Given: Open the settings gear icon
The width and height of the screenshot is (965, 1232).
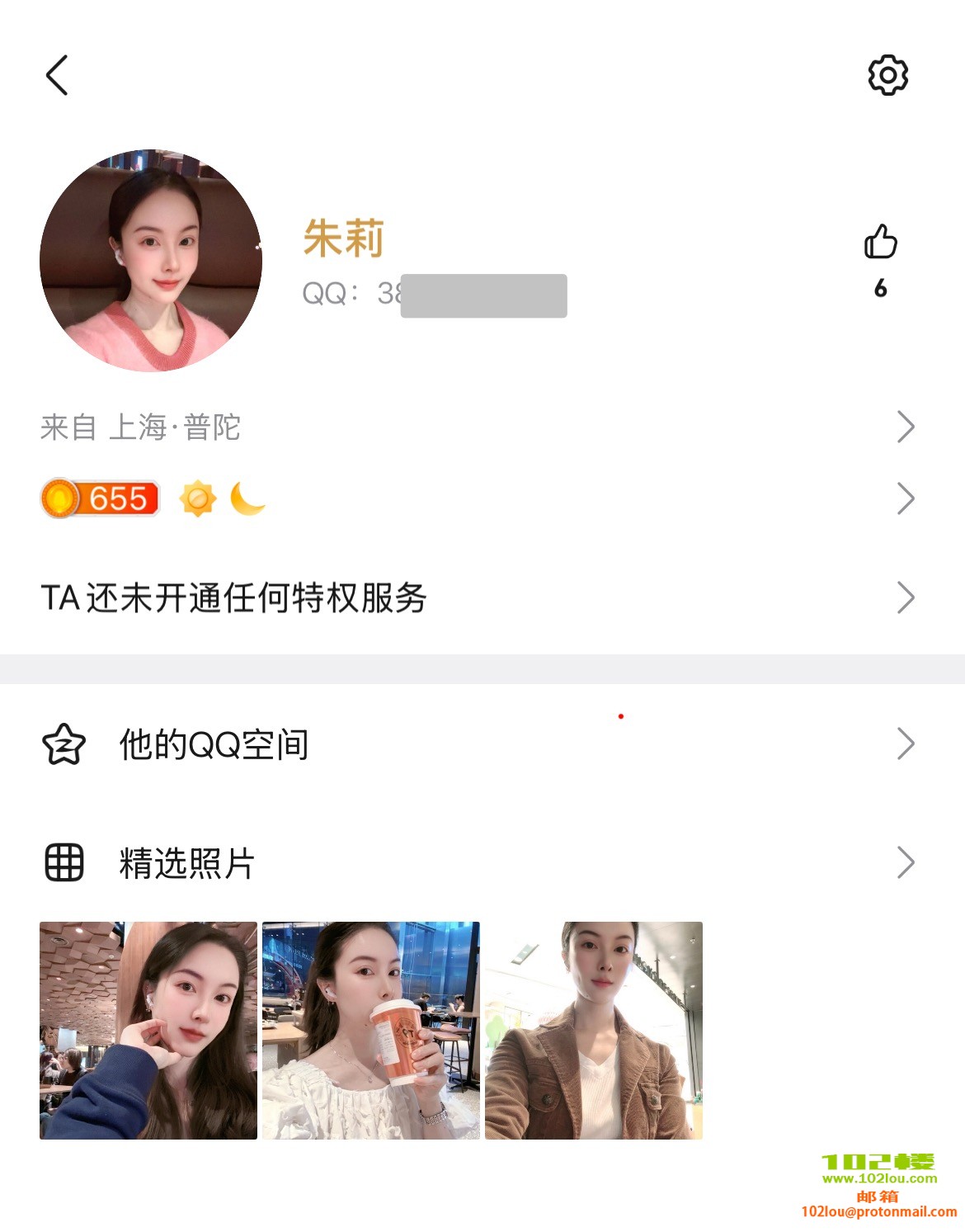Looking at the screenshot, I should (887, 76).
